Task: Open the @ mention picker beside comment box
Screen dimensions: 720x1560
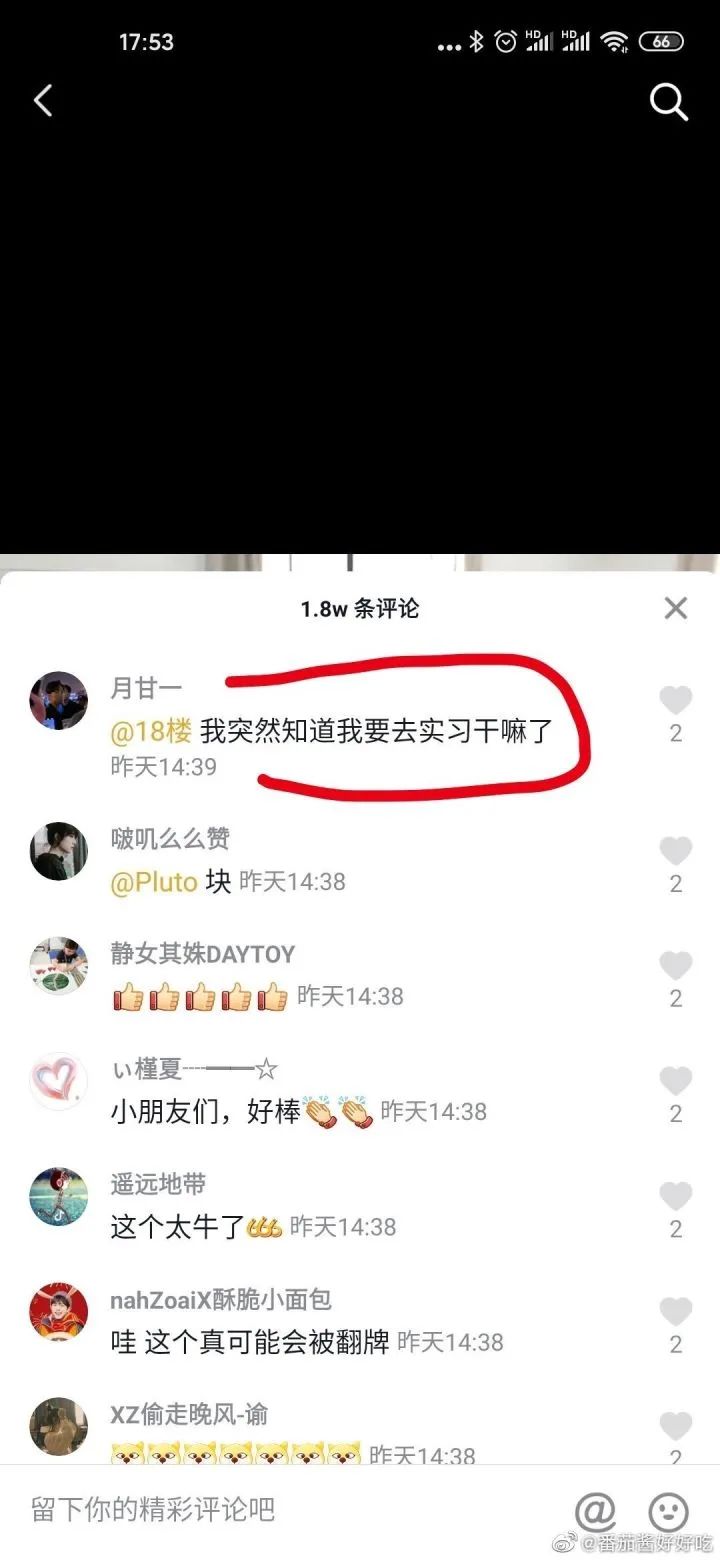Action: point(596,1512)
